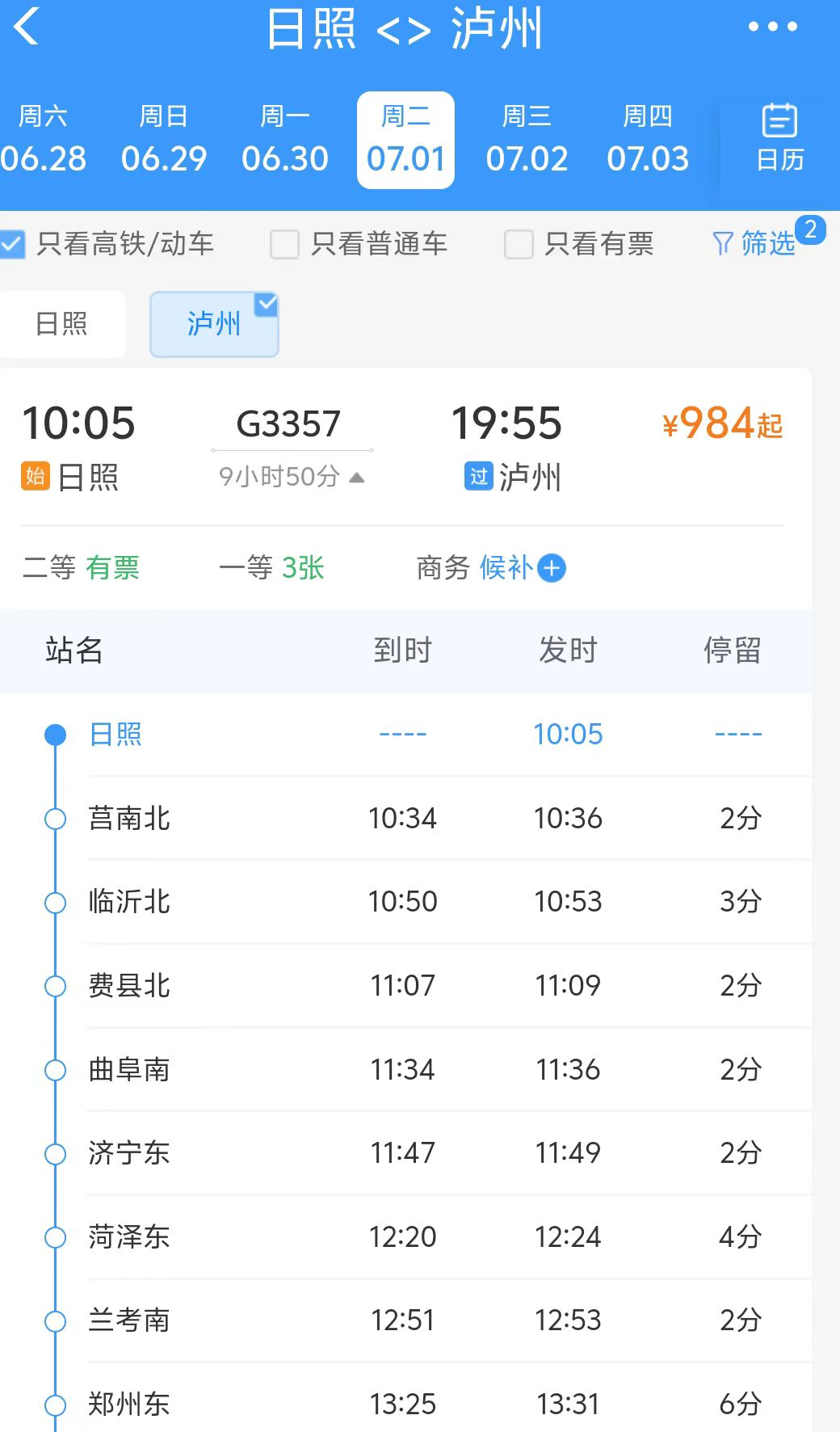Choose Thursday 07.03 date tab
The width and height of the screenshot is (840, 1432).
648,140
